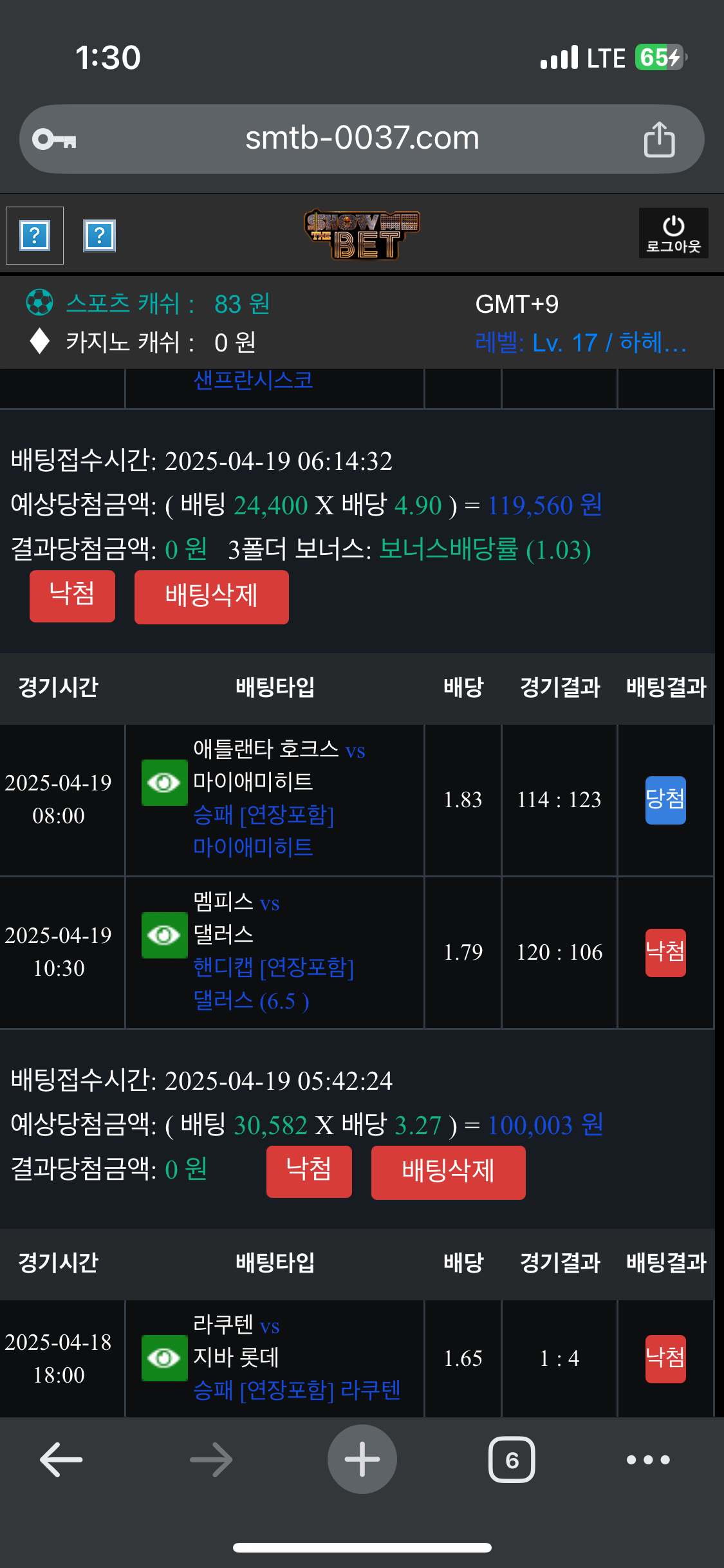Tap the 로그아웃 logout button
This screenshot has height=1568, width=724.
pyautogui.click(x=673, y=234)
